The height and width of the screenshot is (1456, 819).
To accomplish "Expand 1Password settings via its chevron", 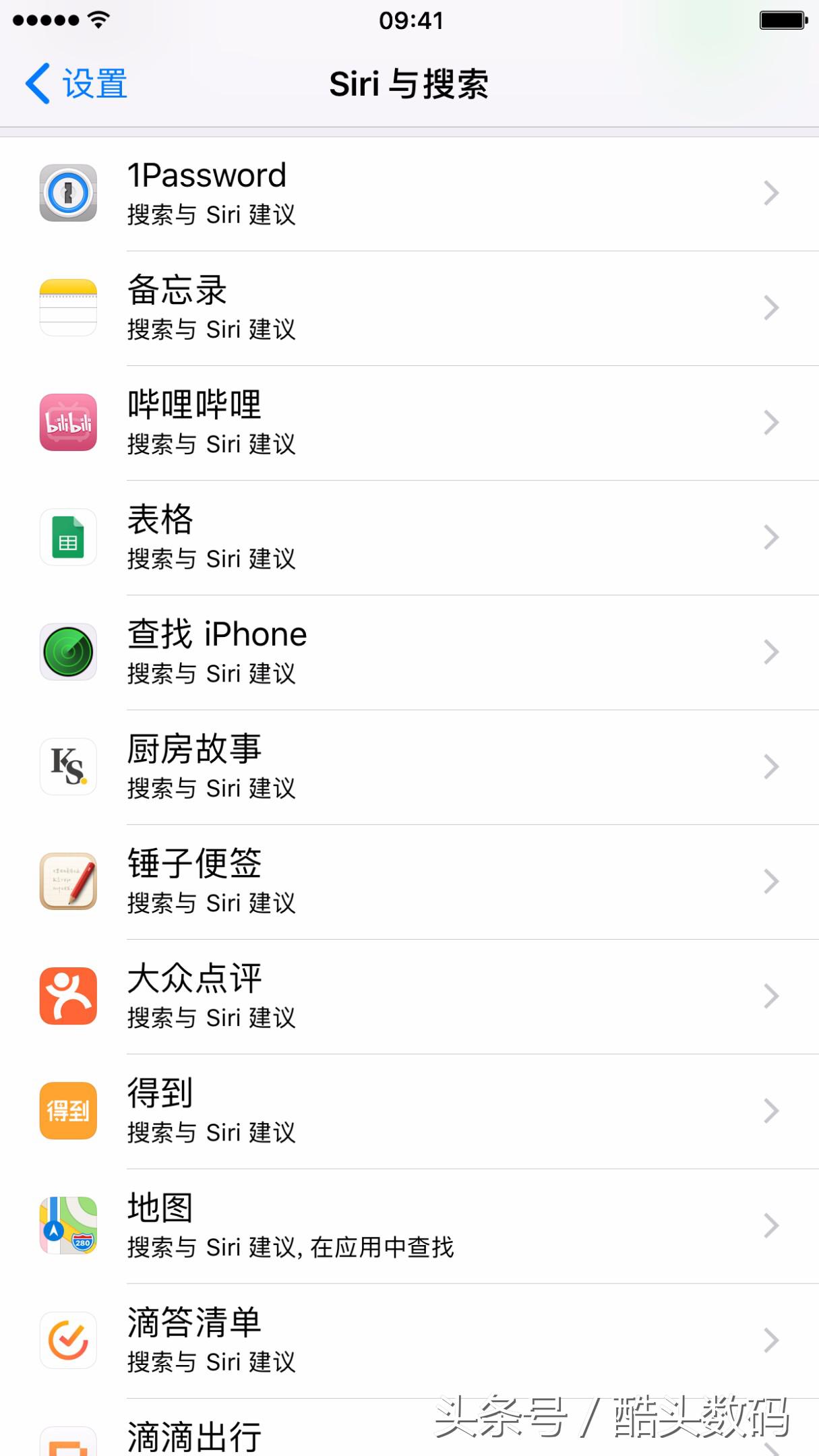I will [x=770, y=193].
